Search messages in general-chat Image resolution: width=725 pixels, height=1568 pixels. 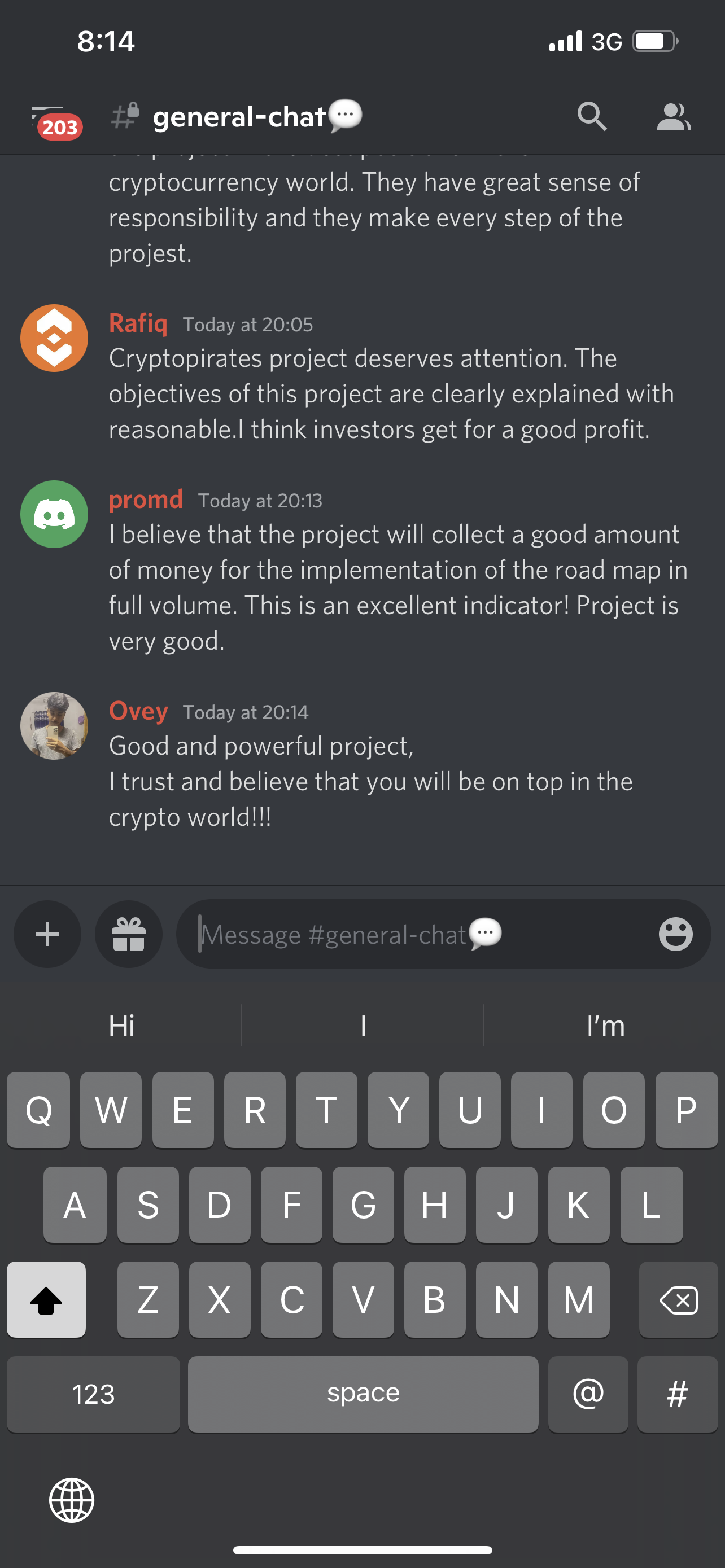(x=592, y=116)
